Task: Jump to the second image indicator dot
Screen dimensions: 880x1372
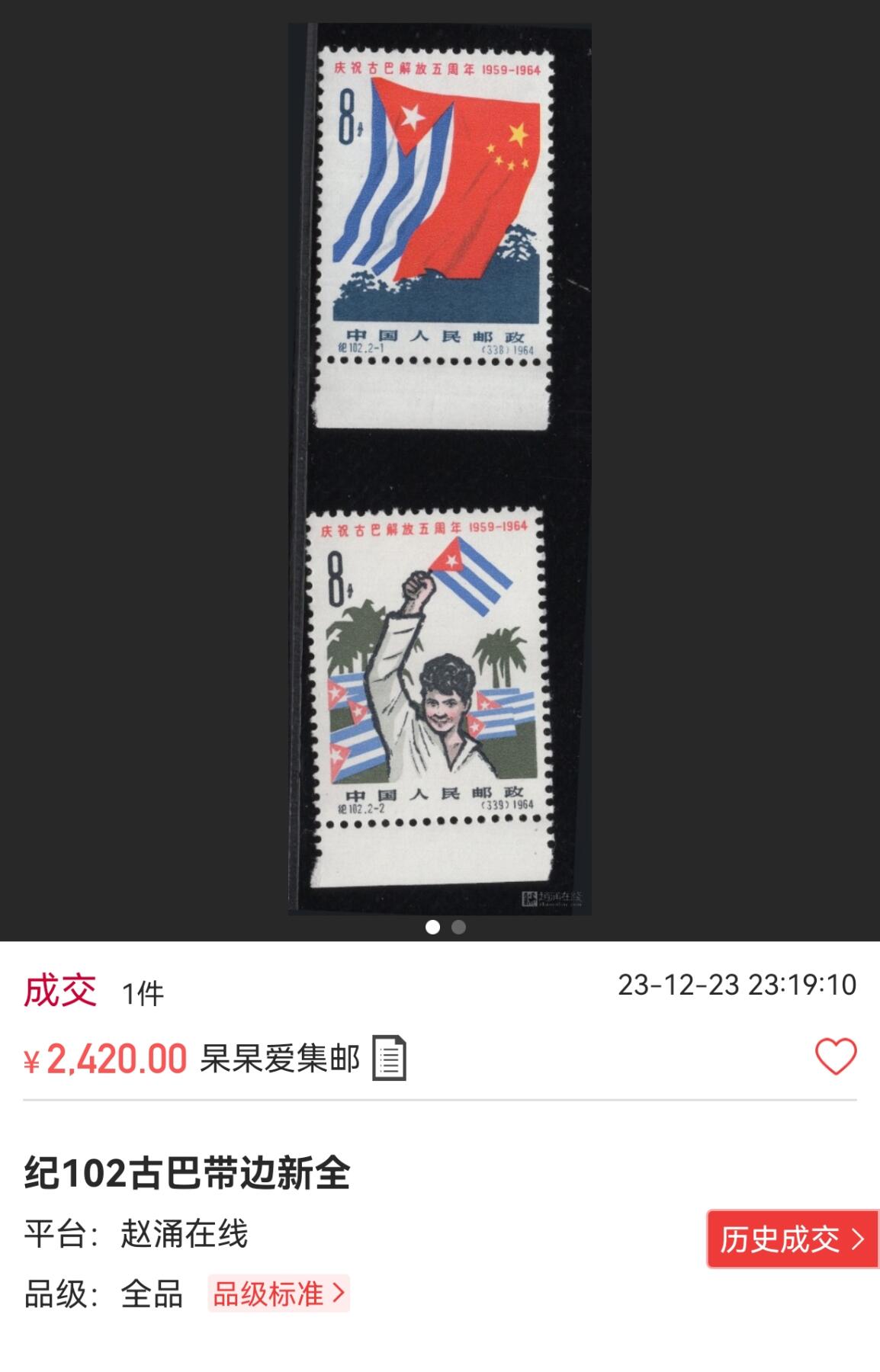Action: click(x=458, y=928)
